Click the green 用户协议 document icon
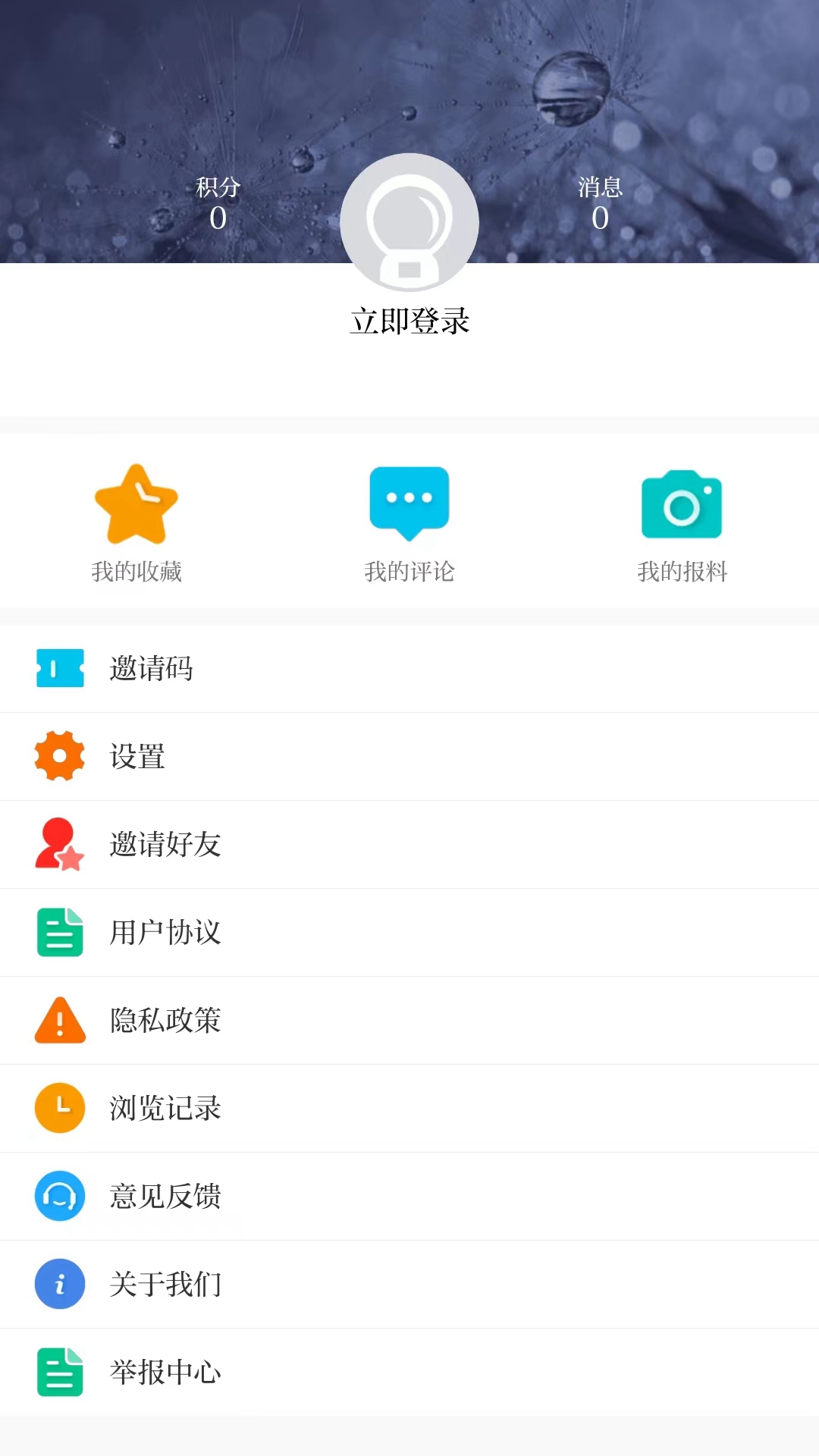Viewport: 819px width, 1456px height. click(60, 932)
